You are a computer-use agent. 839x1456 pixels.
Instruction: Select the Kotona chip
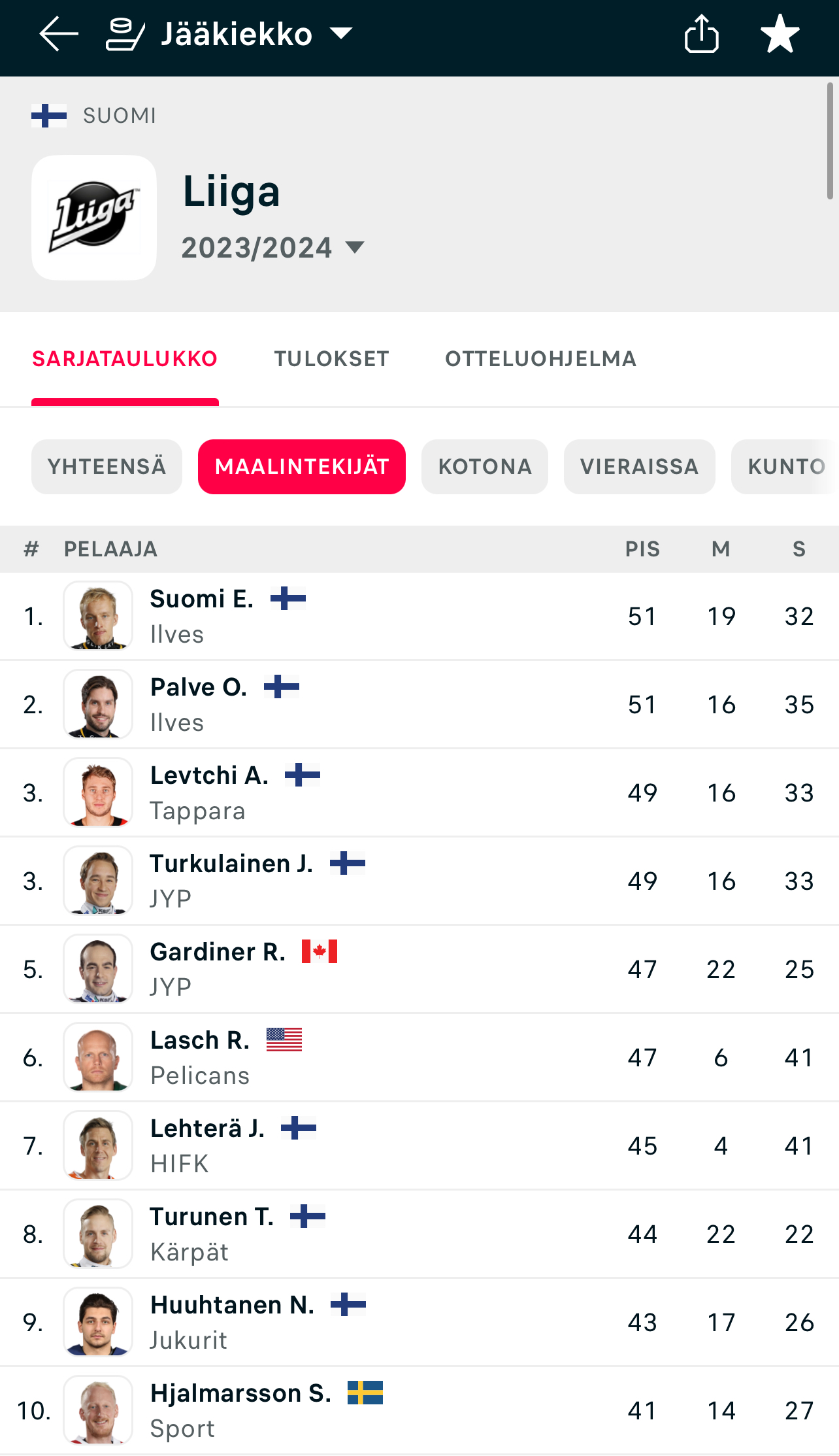click(x=484, y=467)
